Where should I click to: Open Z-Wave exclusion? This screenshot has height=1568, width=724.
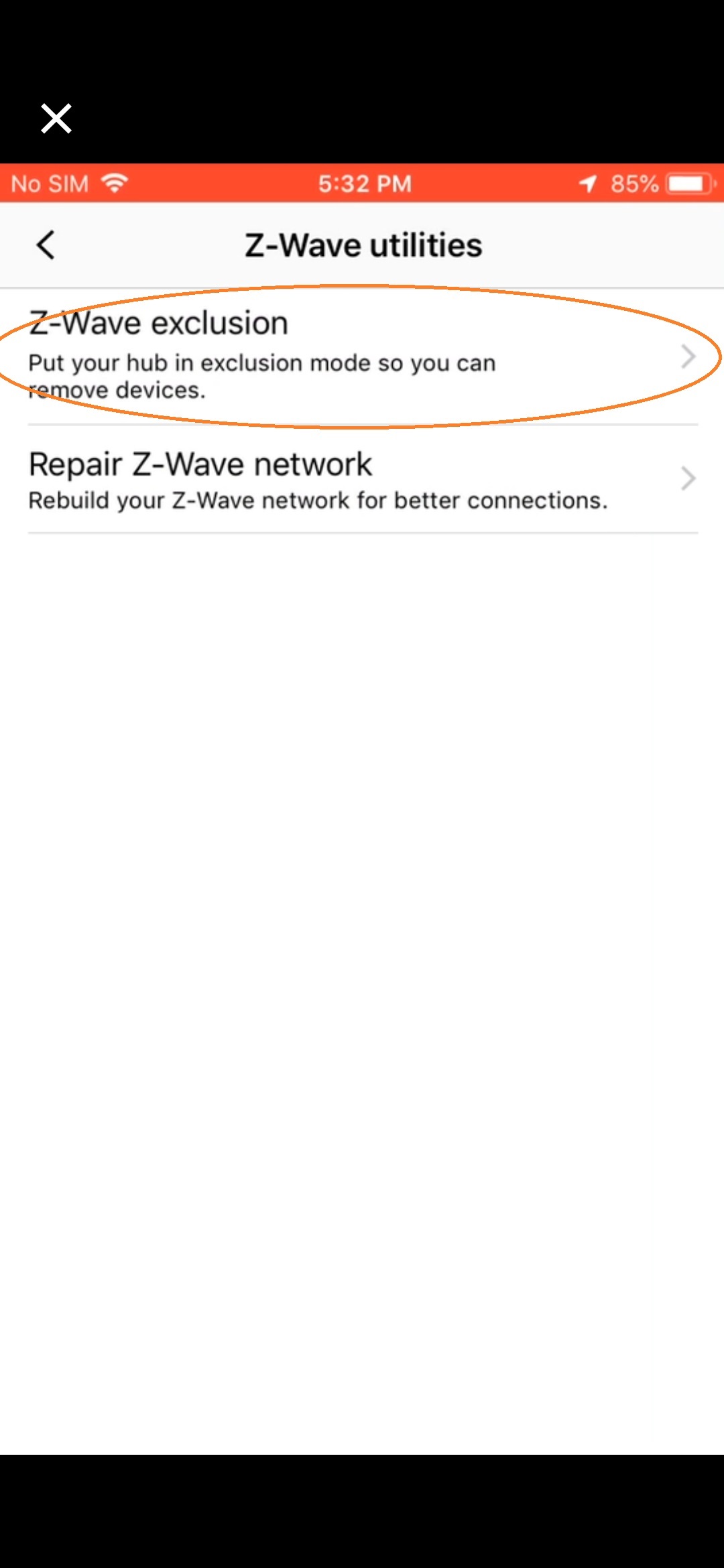pyautogui.click(x=362, y=356)
